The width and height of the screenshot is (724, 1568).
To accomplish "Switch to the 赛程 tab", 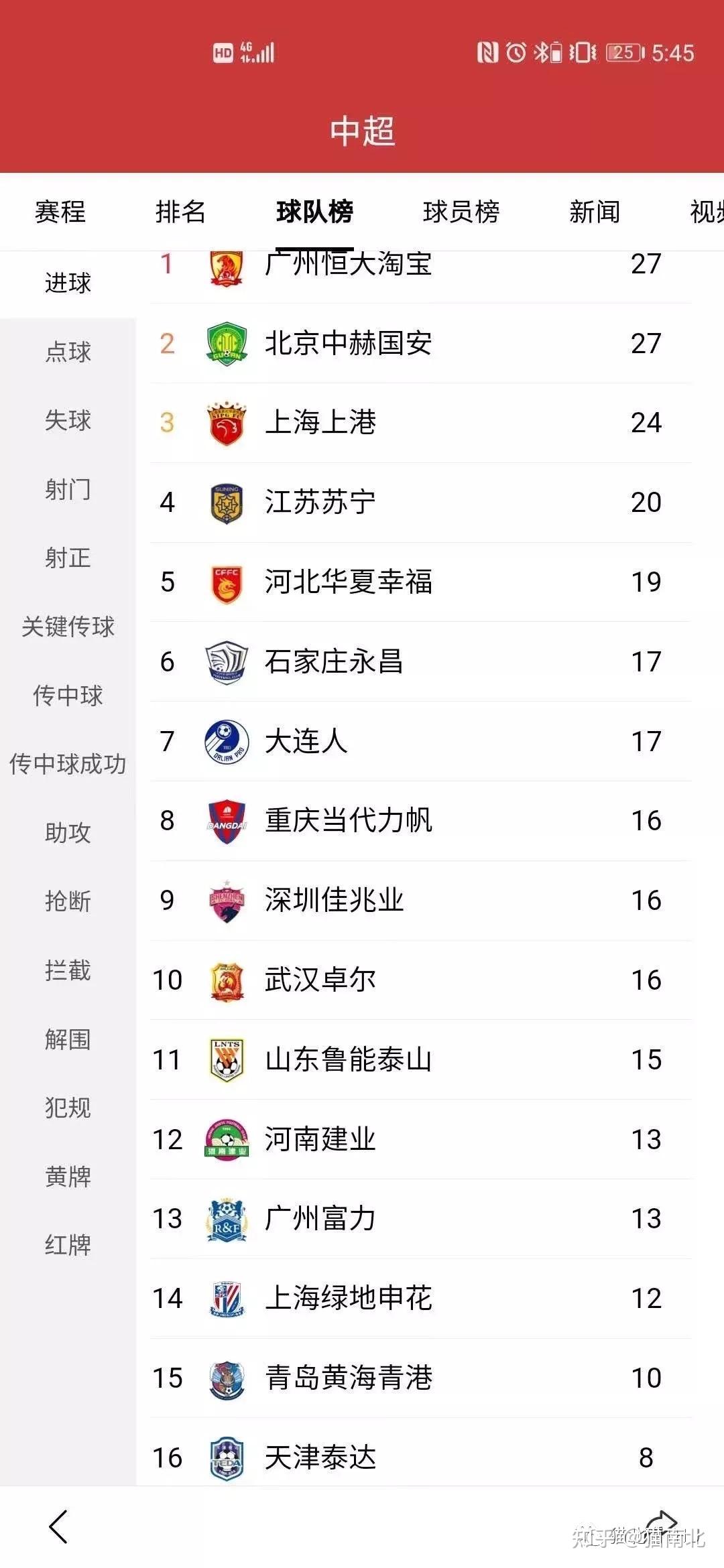I will (60, 212).
